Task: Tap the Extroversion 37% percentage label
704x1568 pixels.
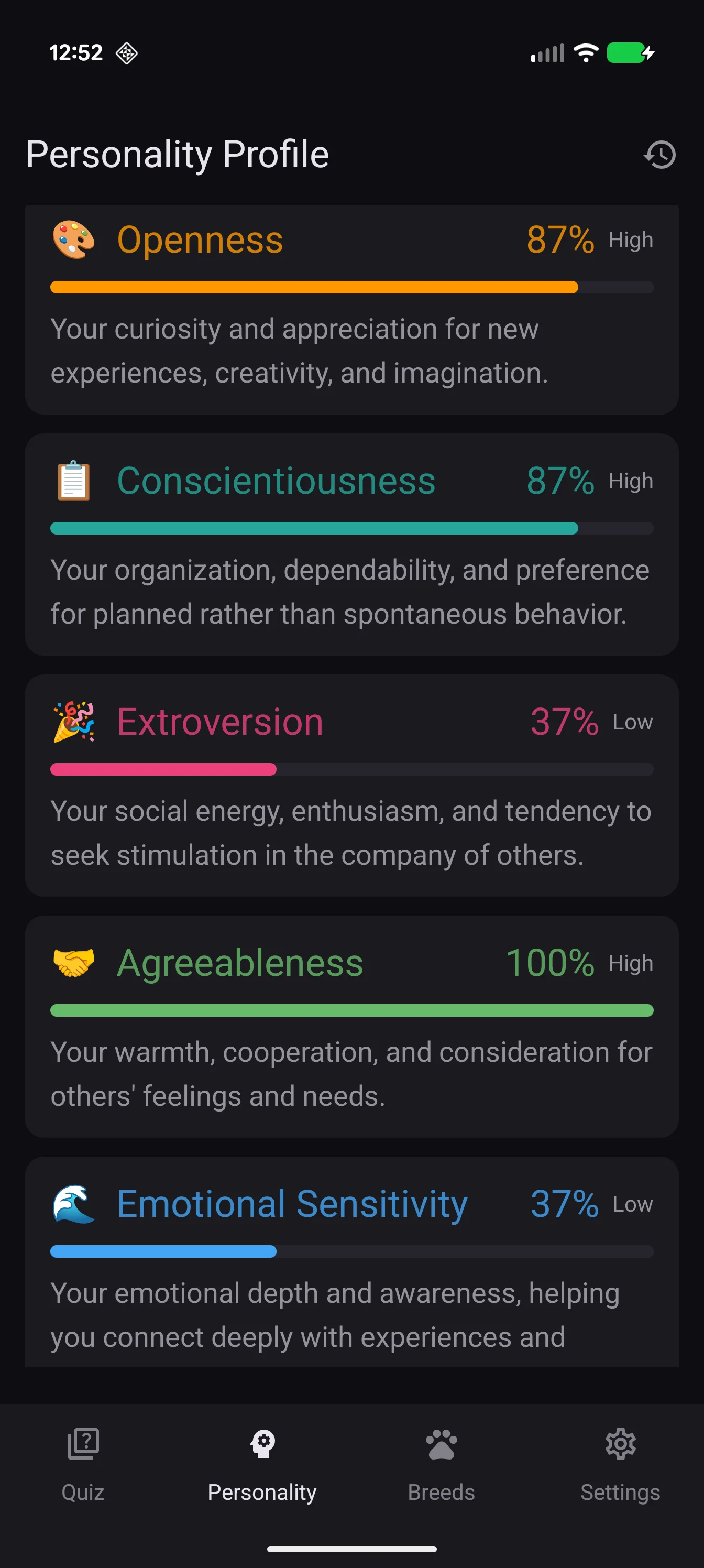Action: click(x=563, y=721)
